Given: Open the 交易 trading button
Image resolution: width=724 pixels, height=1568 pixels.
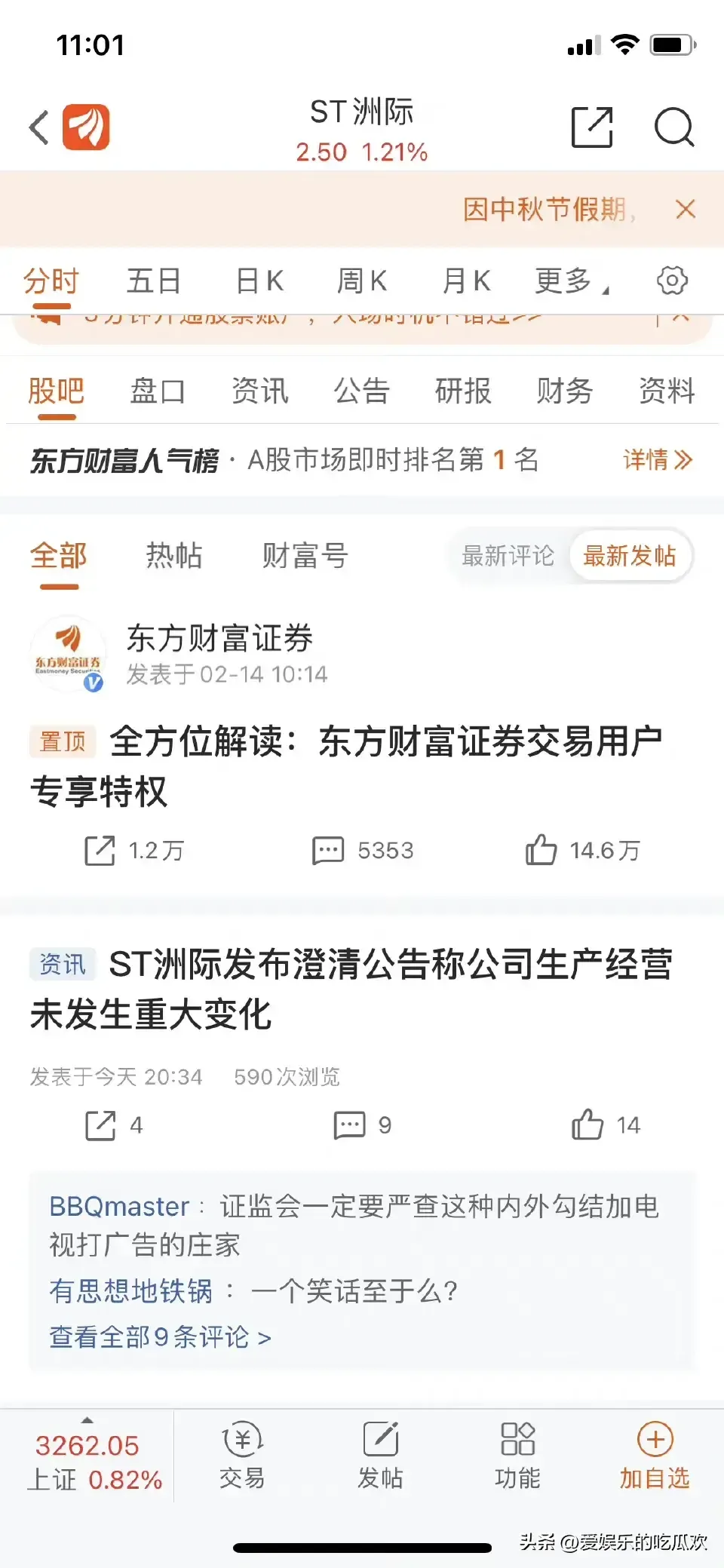Looking at the screenshot, I should (x=242, y=1455).
